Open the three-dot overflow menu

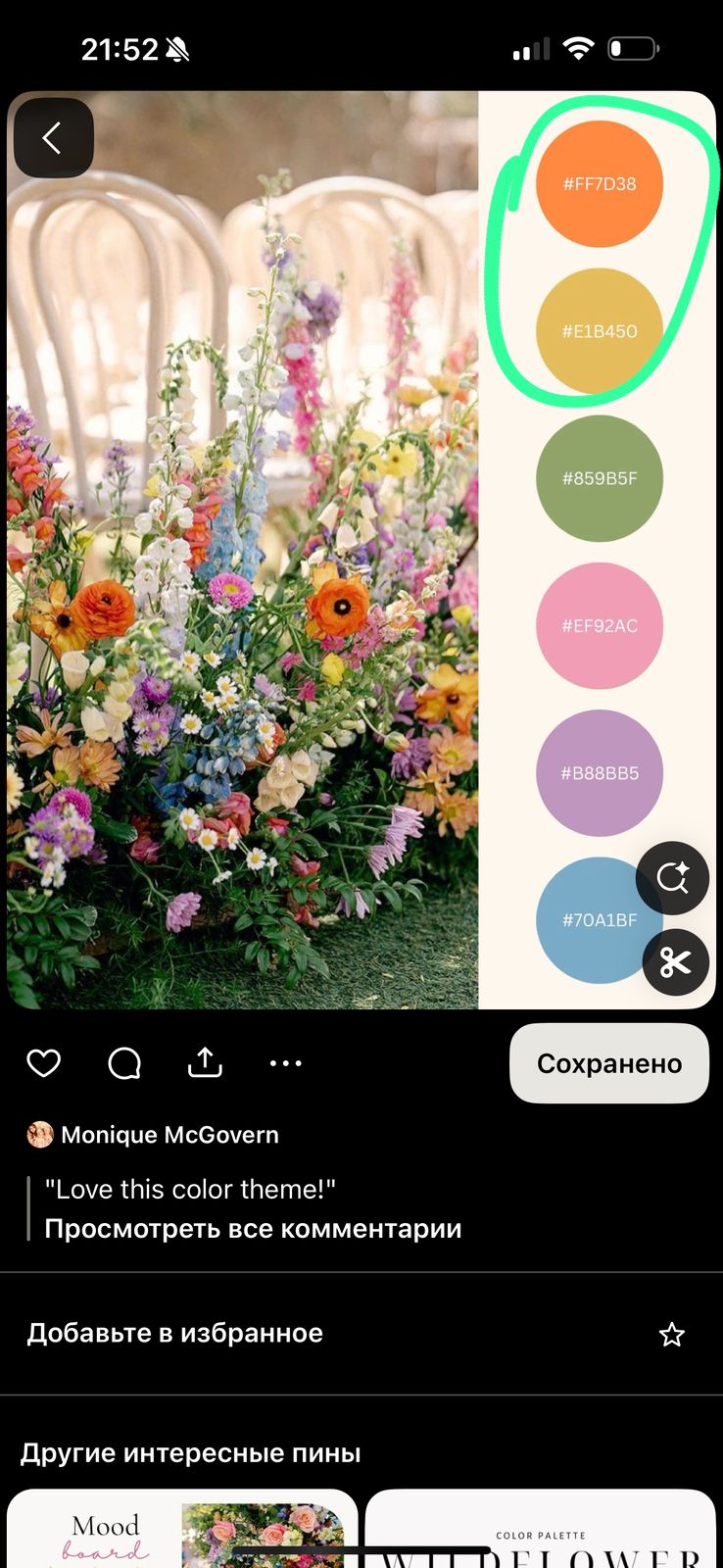pos(285,1063)
